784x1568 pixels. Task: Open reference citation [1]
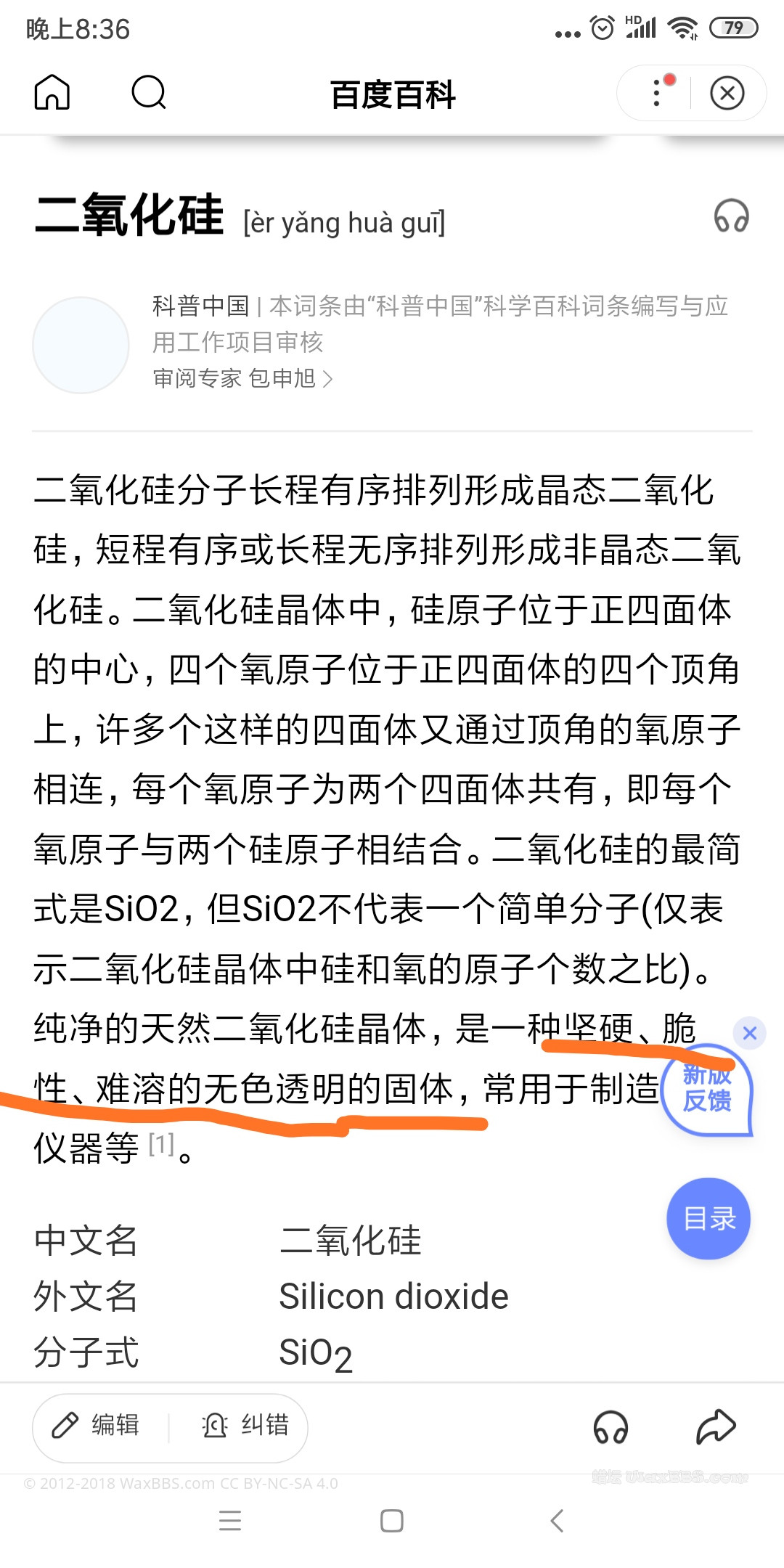click(161, 1145)
